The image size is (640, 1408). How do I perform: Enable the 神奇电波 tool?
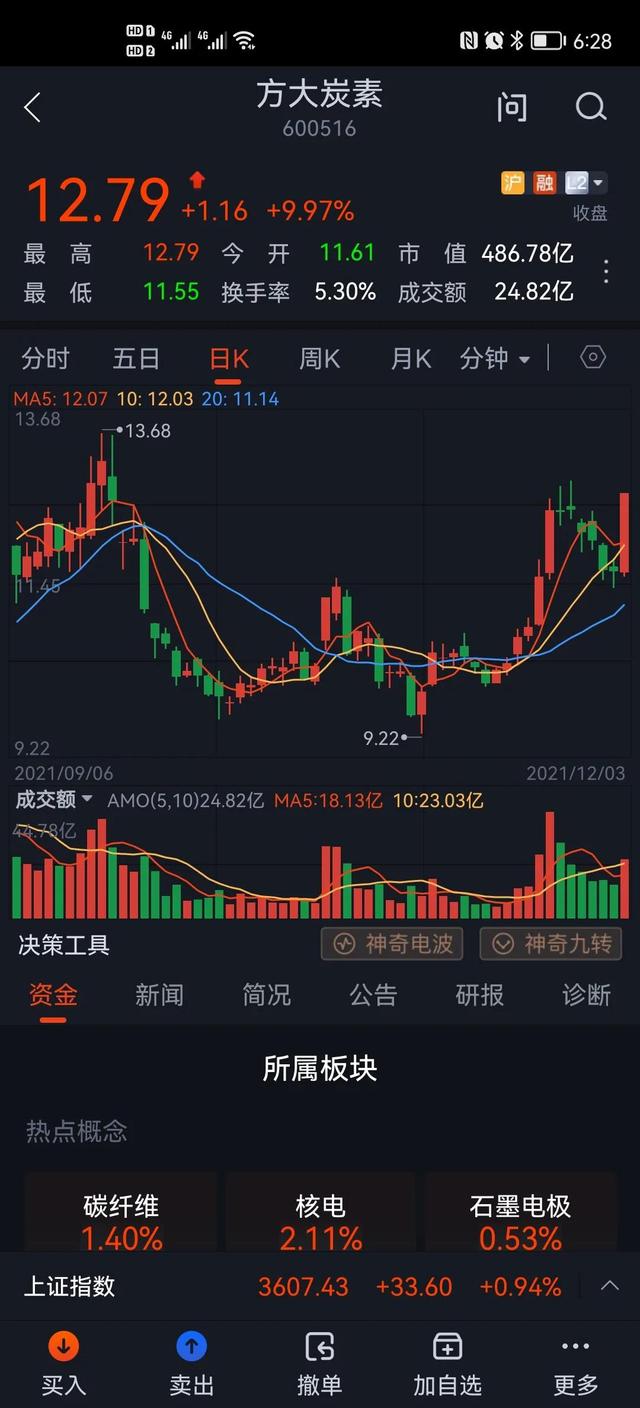(392, 944)
